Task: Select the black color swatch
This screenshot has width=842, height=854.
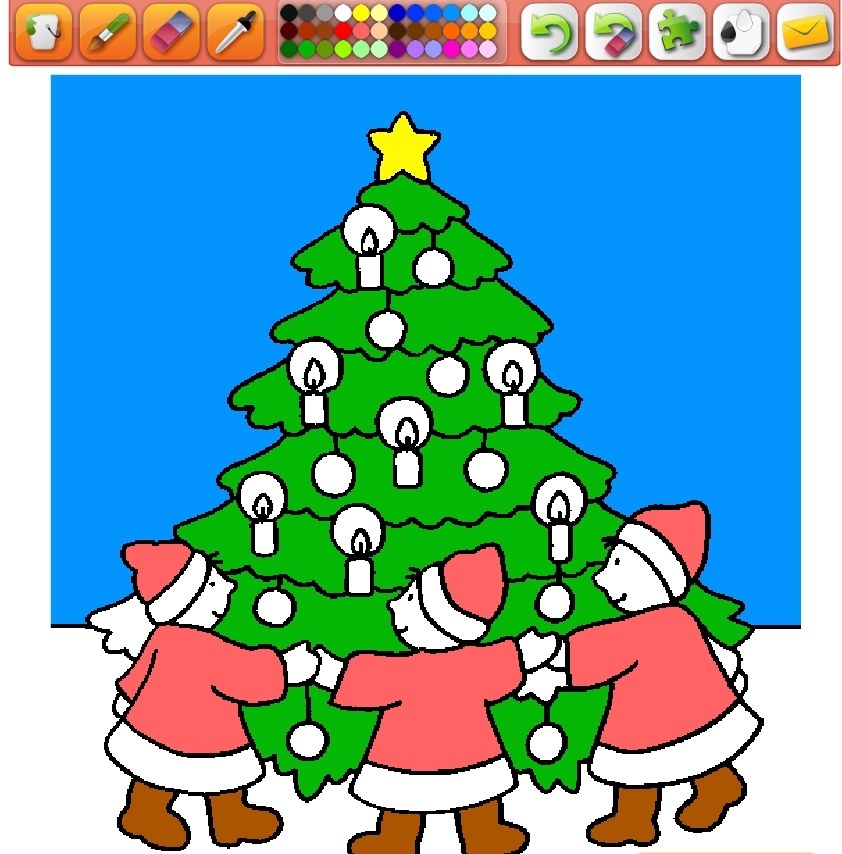Action: click(289, 13)
